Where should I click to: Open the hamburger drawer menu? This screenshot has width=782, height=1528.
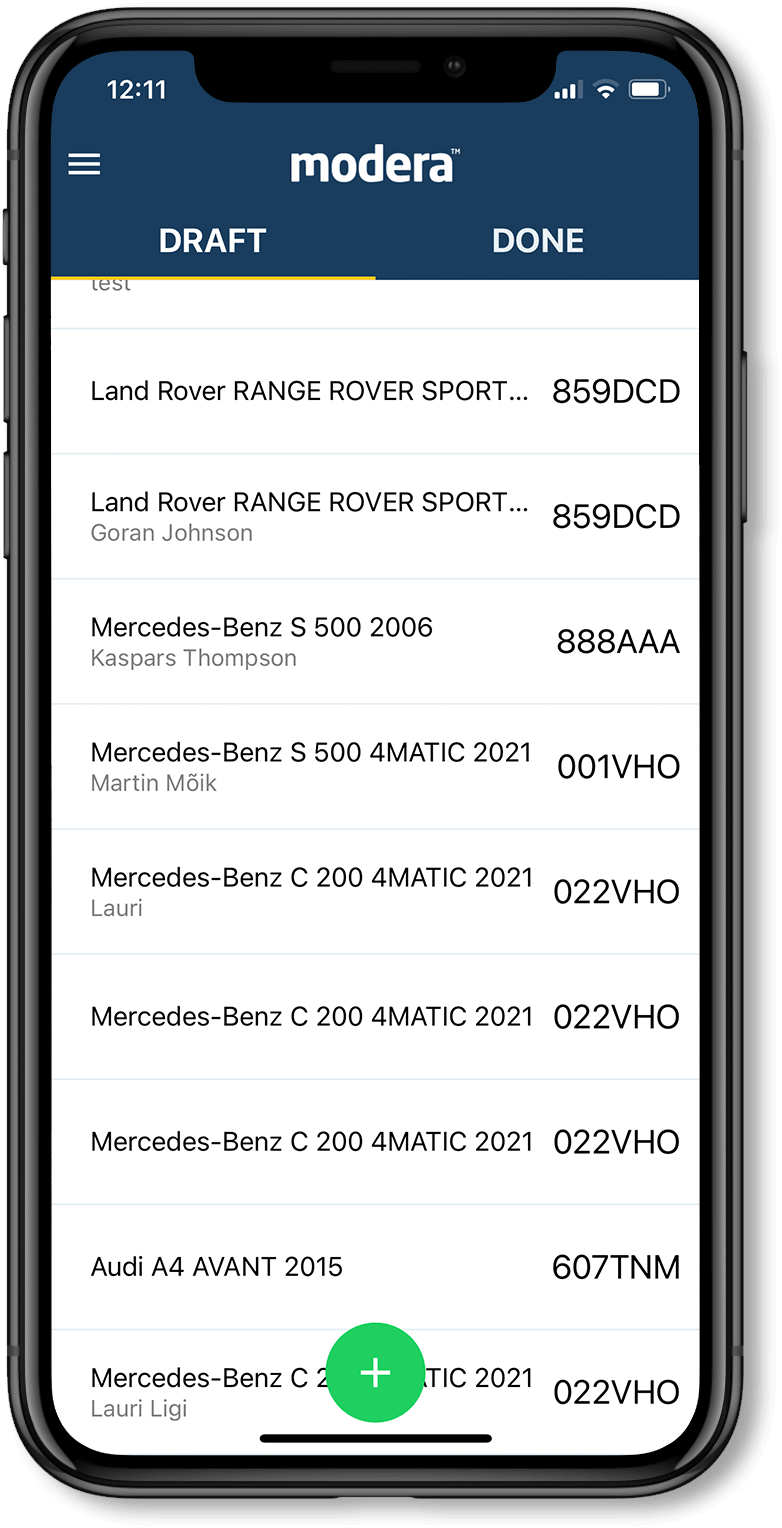(x=84, y=165)
